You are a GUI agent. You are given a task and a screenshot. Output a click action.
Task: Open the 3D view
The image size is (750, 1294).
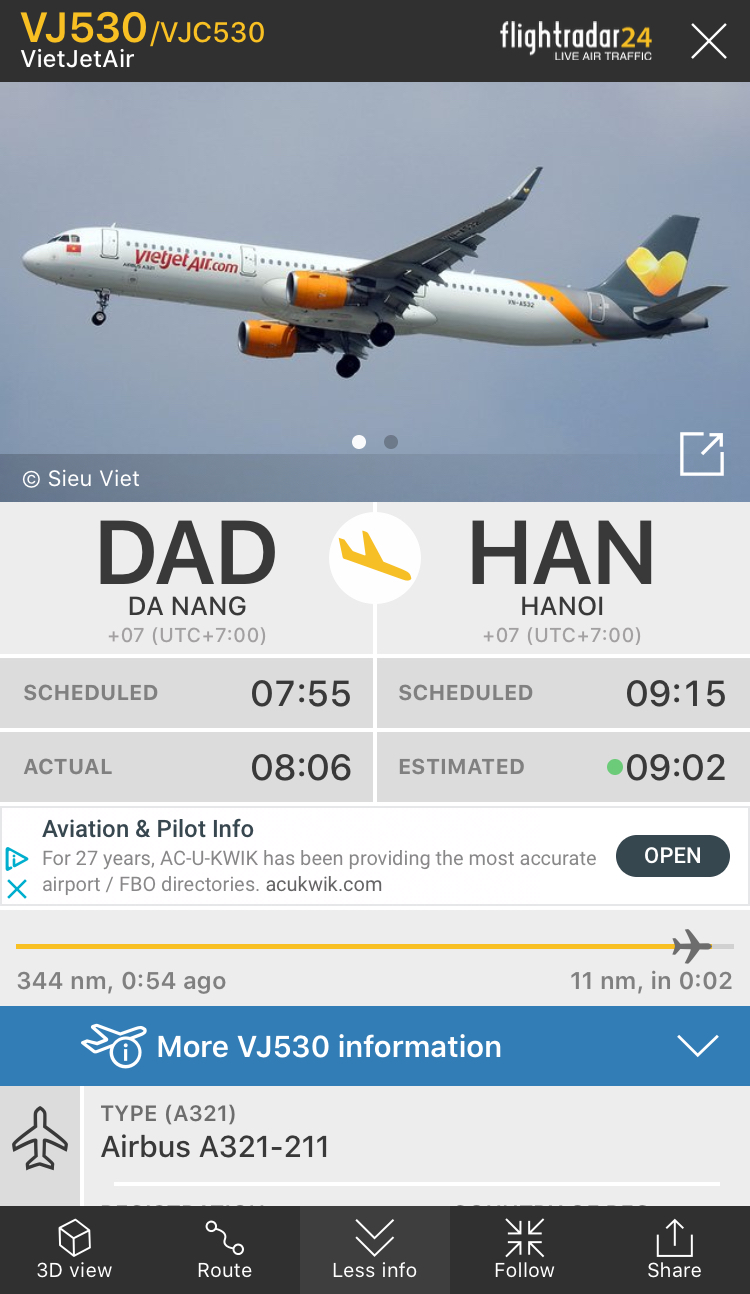75,1249
